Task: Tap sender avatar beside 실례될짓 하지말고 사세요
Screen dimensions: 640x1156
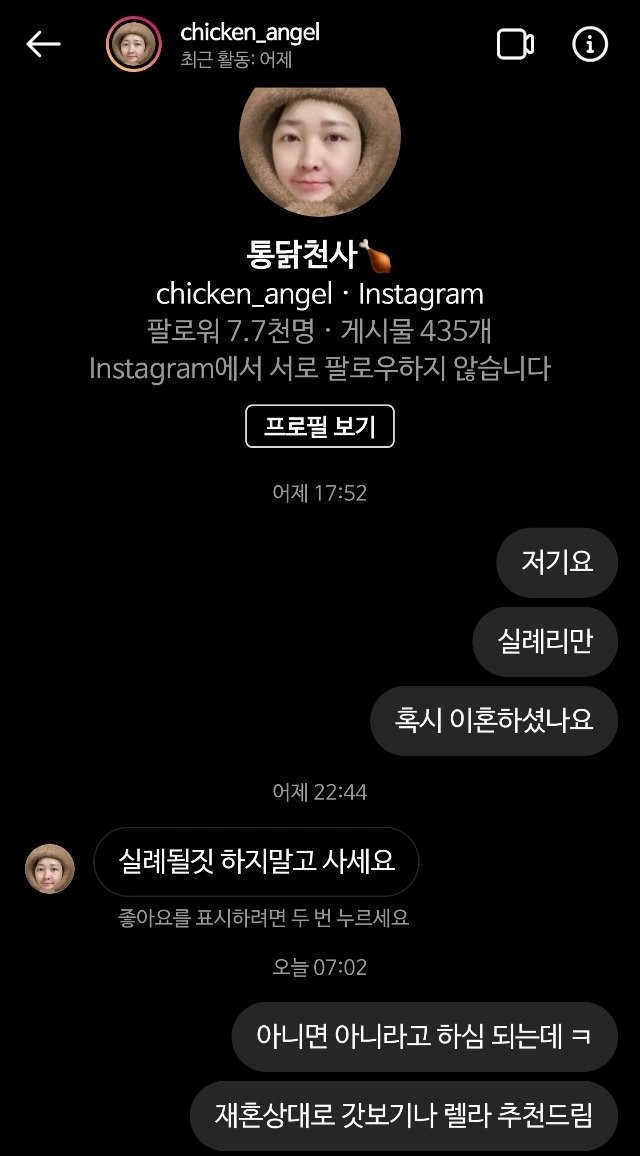Action: coord(50,868)
